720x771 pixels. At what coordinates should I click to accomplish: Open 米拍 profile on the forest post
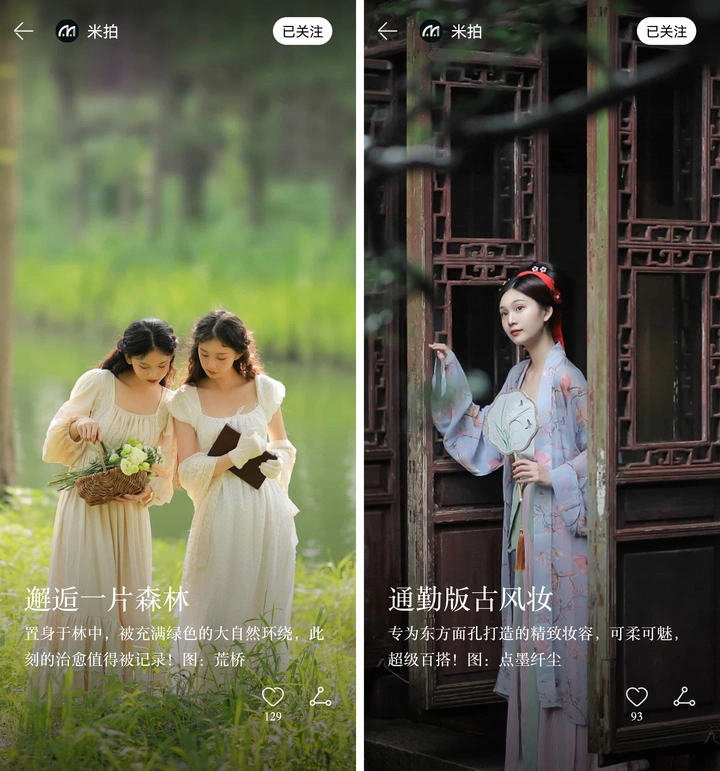point(86,31)
